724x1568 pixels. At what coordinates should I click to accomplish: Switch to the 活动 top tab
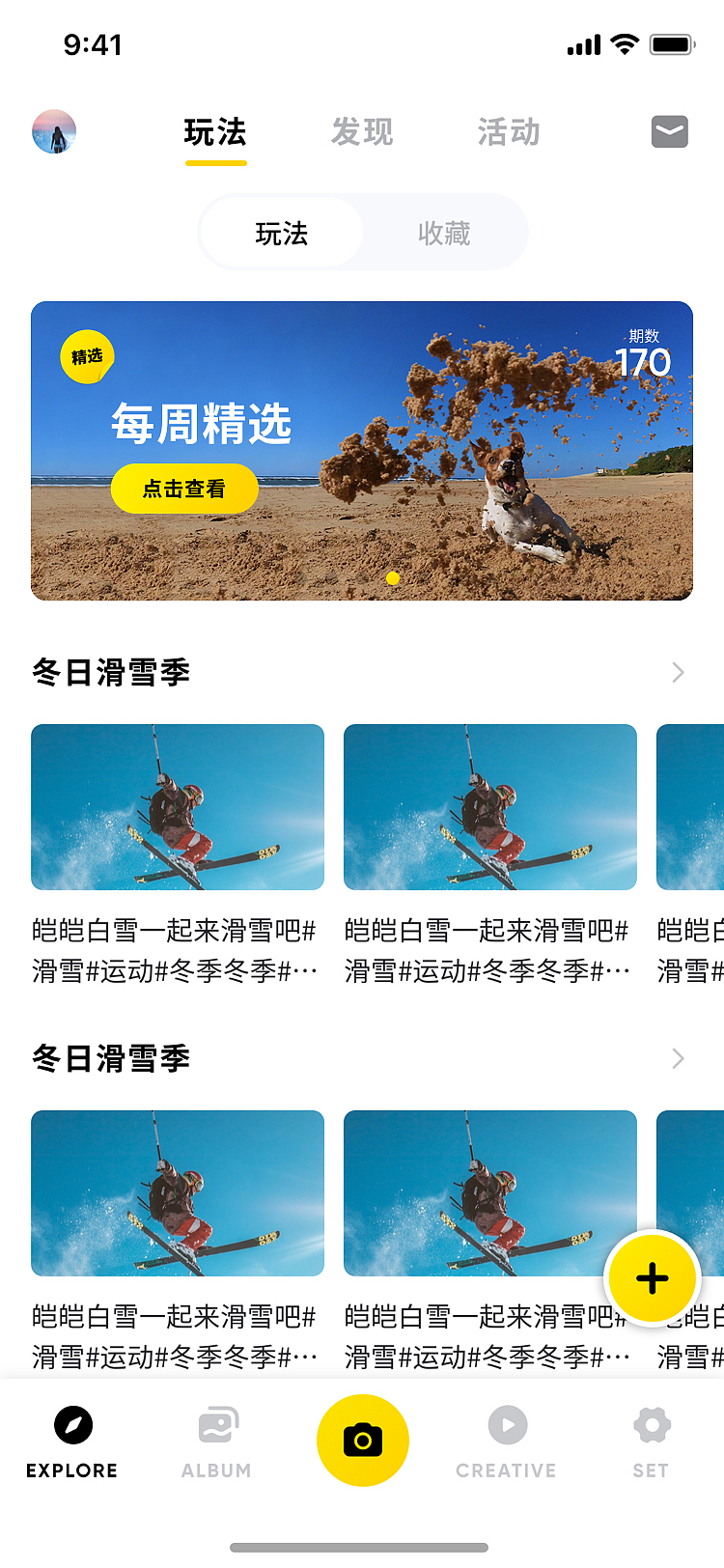[x=509, y=132]
